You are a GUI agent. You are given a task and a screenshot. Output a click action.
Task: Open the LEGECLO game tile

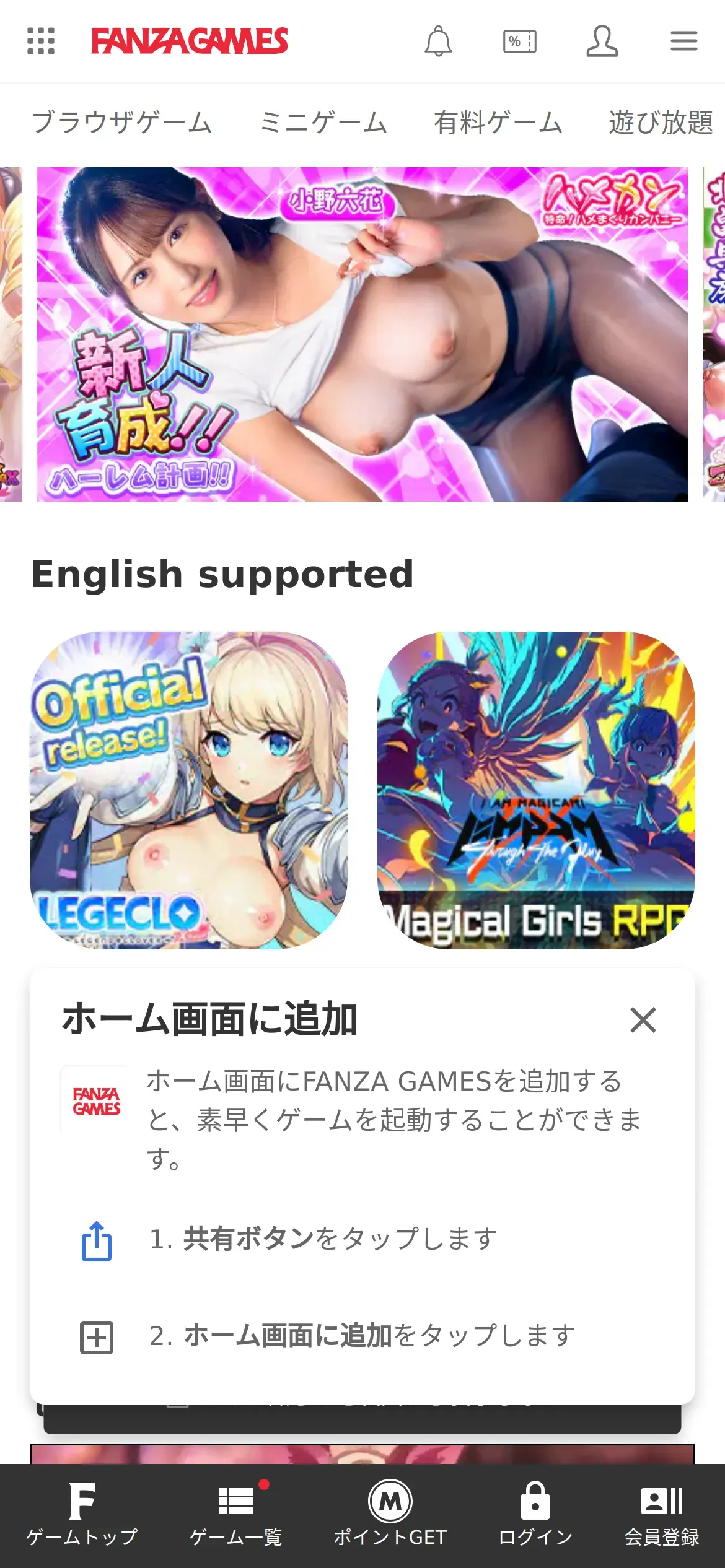click(188, 790)
